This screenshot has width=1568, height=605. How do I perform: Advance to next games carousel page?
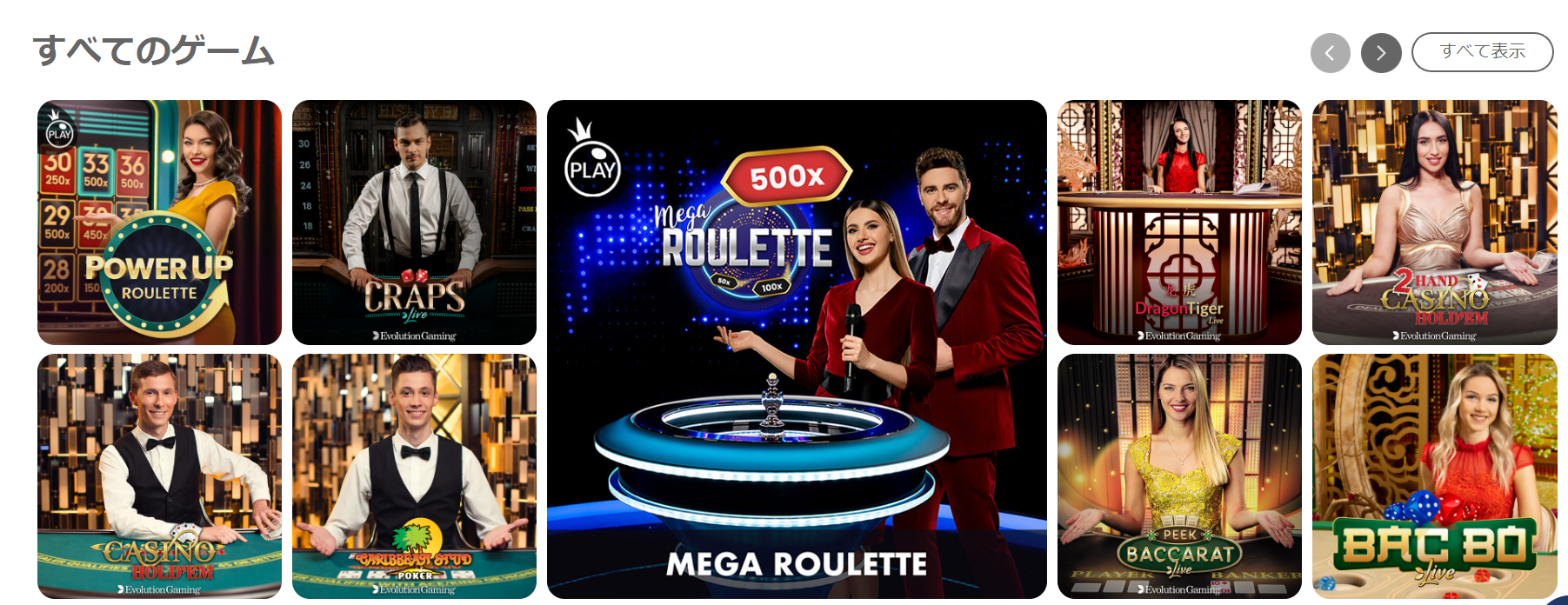point(1380,53)
